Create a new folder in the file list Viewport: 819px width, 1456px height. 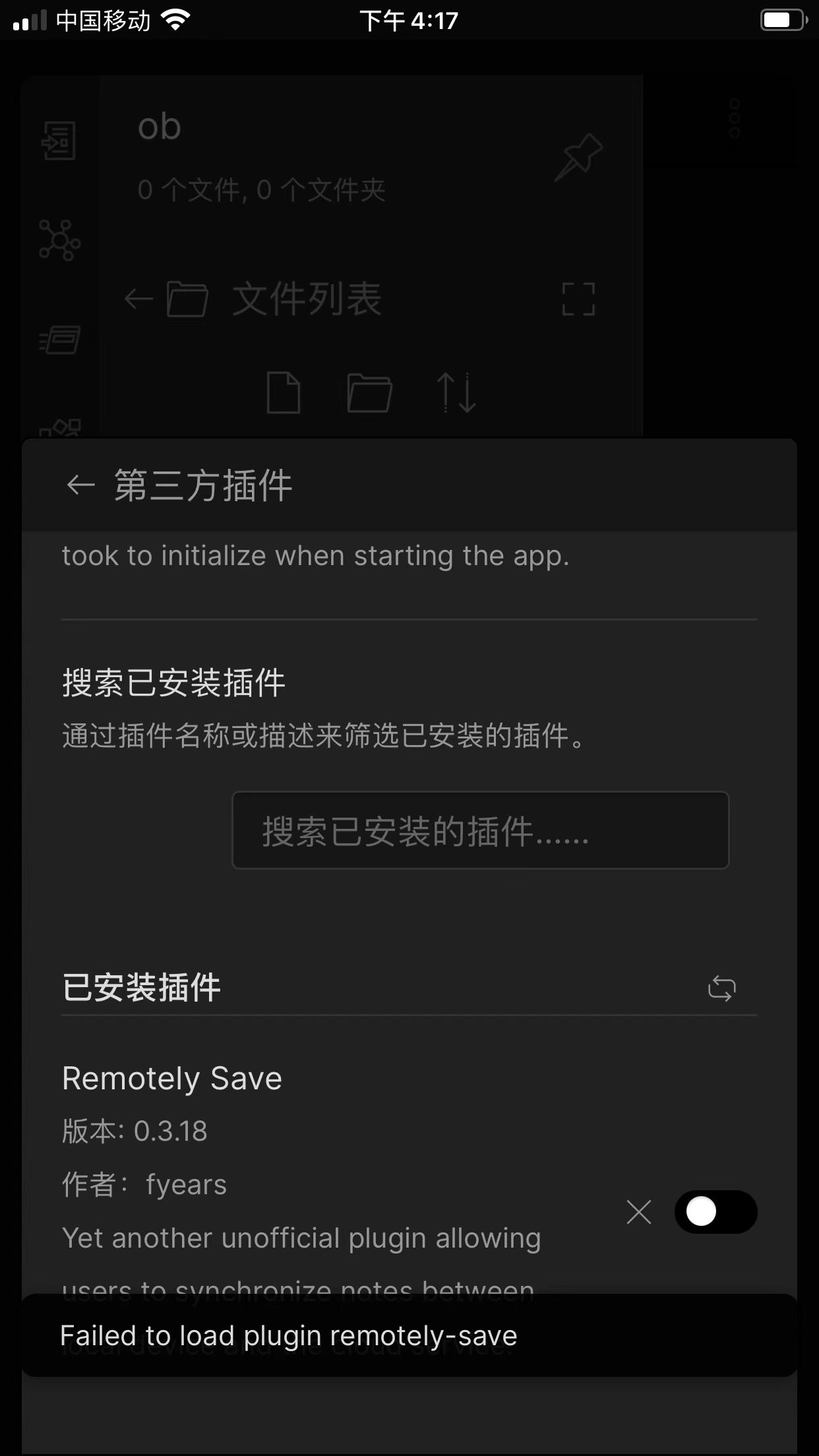point(369,392)
